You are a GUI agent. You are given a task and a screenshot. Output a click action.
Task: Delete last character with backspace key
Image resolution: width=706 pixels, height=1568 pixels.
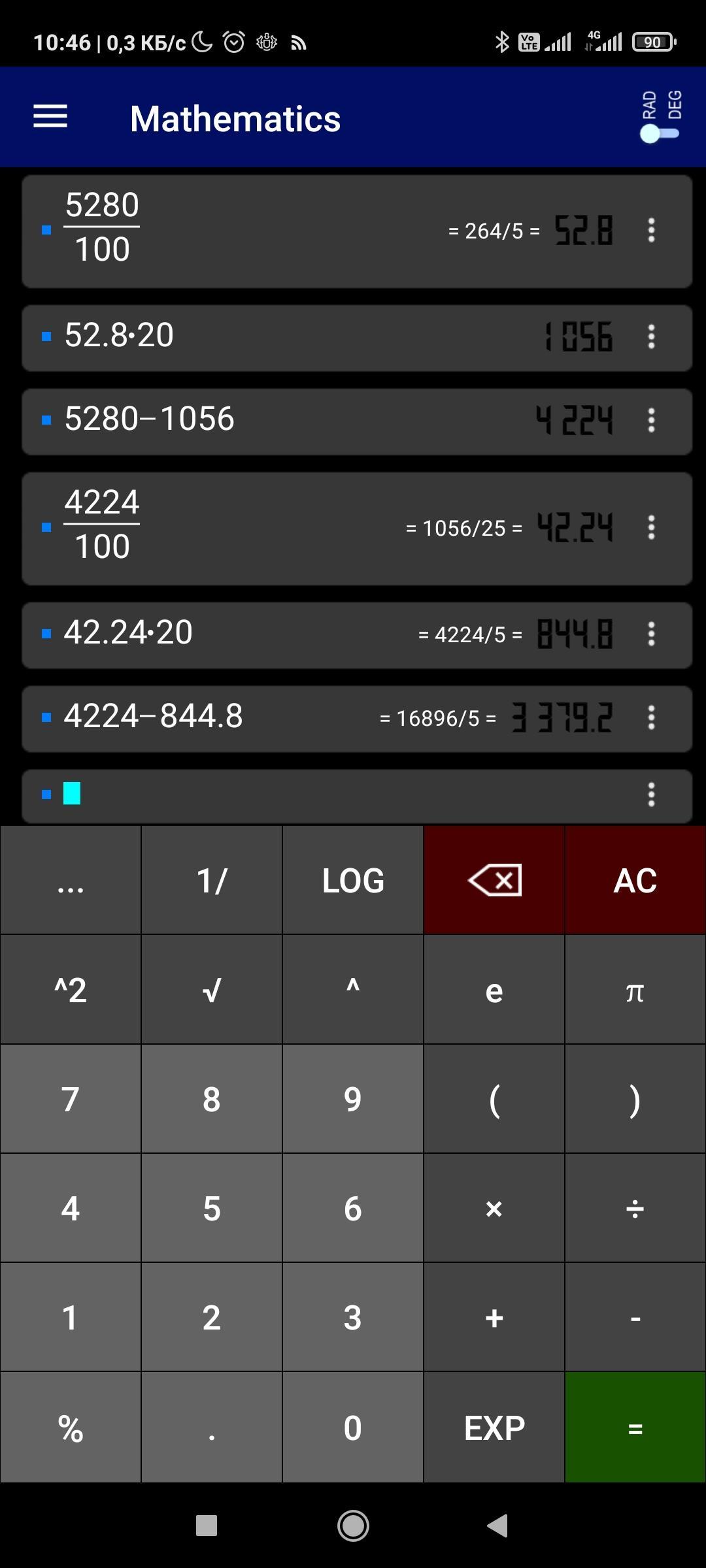click(x=494, y=880)
